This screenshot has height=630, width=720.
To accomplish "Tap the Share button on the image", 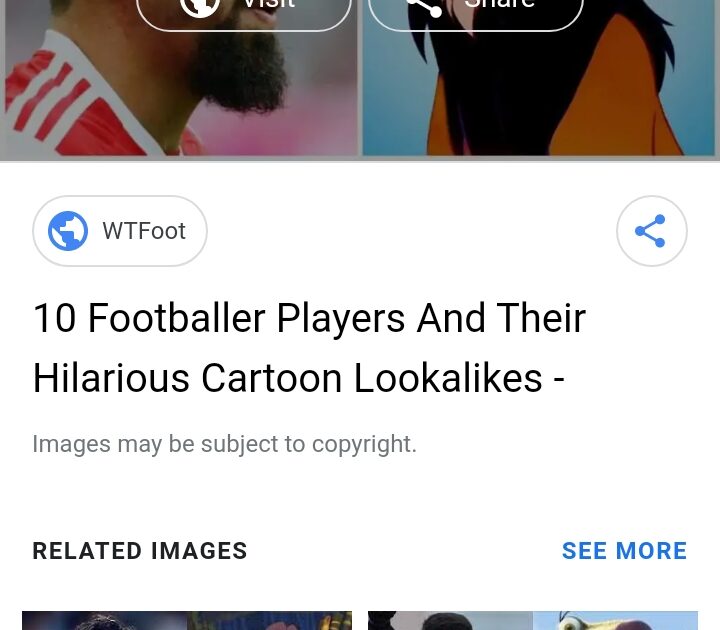I will (475, 10).
